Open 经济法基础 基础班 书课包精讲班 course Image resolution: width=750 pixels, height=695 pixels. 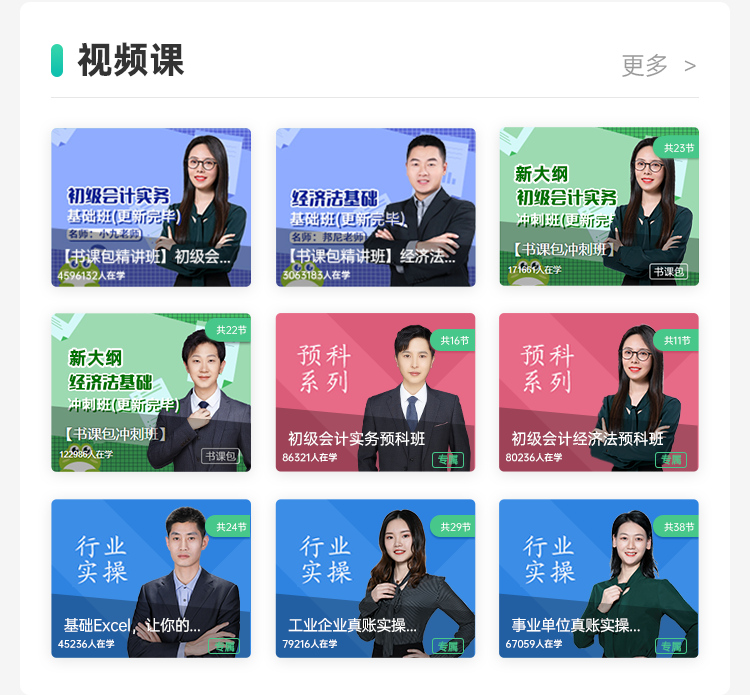click(x=375, y=207)
